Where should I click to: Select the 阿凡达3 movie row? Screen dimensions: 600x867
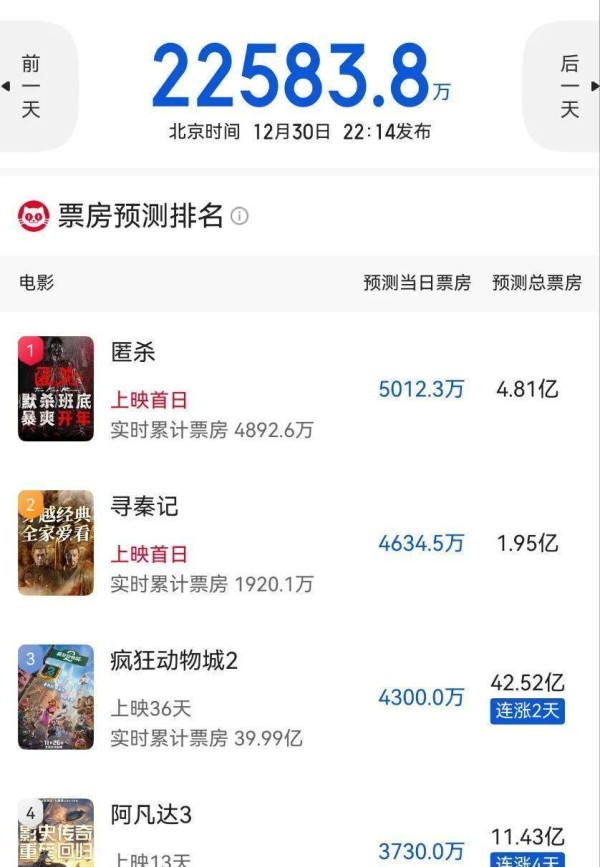(300, 832)
